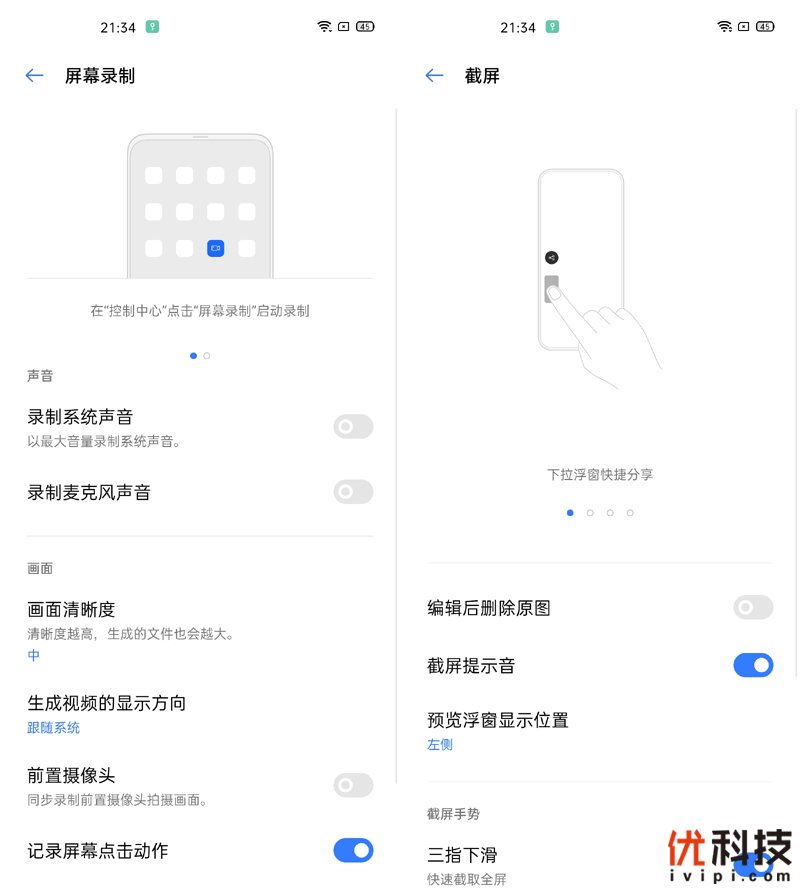
Task: Disable 记录屏幕点击动作 toggle
Action: (352, 850)
